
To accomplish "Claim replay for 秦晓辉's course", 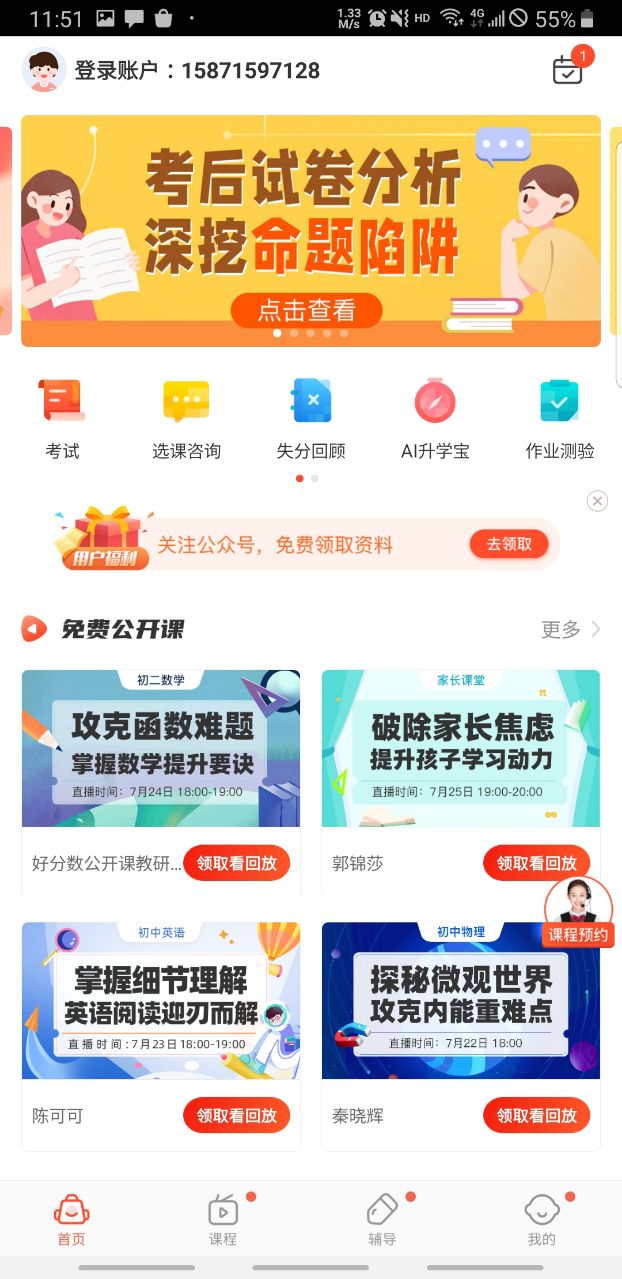I will pos(536,1115).
